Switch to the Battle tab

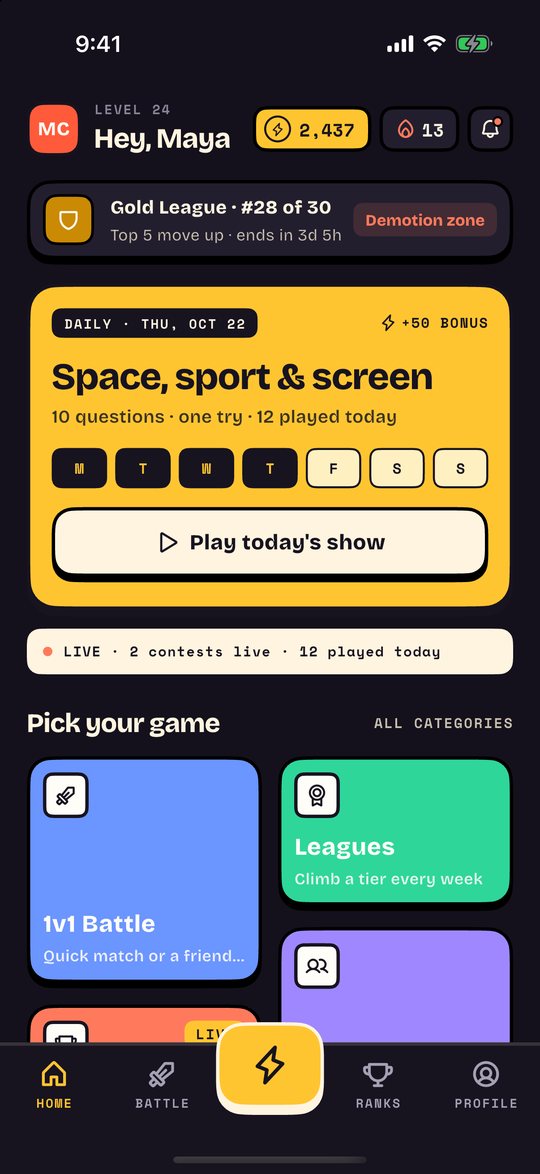[162, 1085]
